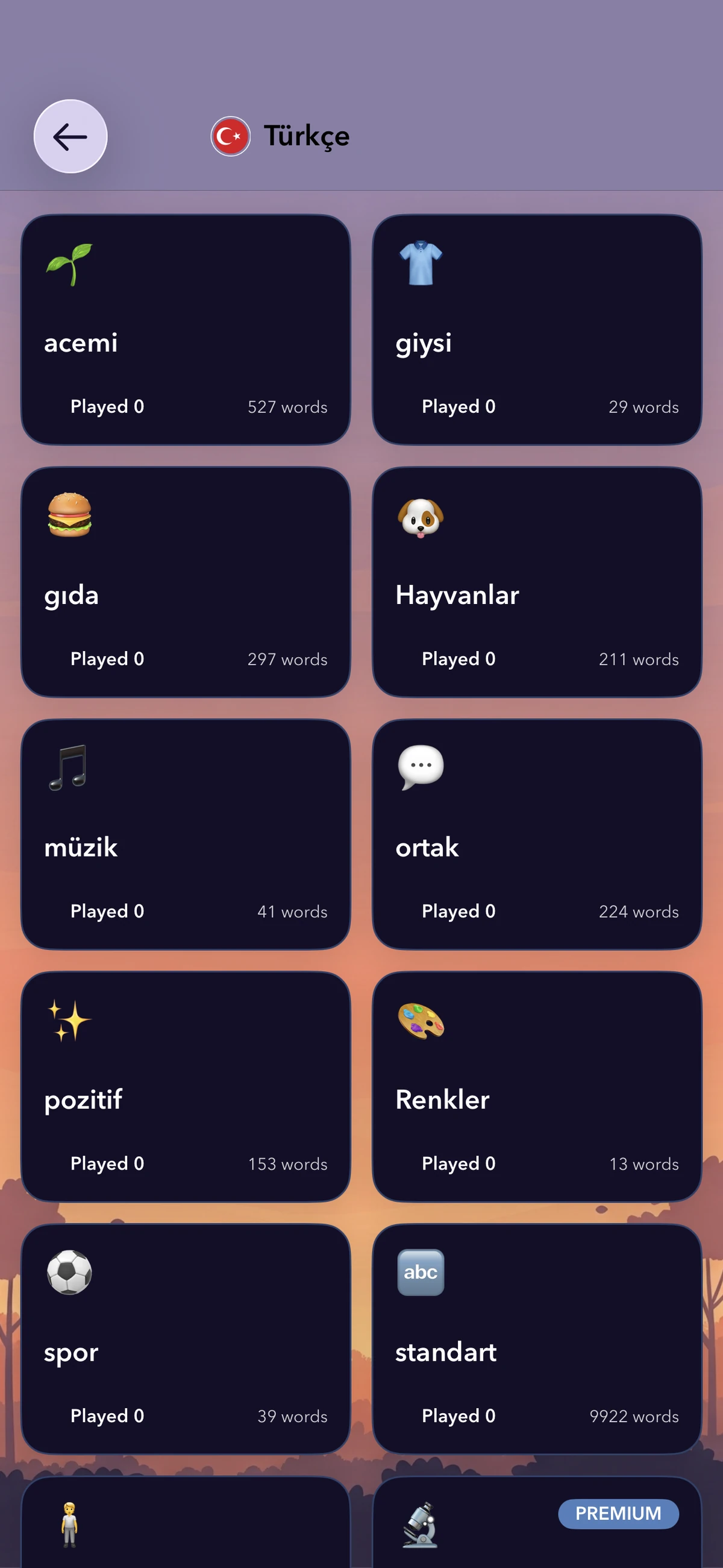723x1568 pixels.
Task: Open the spor category card
Action: pyautogui.click(x=186, y=1338)
